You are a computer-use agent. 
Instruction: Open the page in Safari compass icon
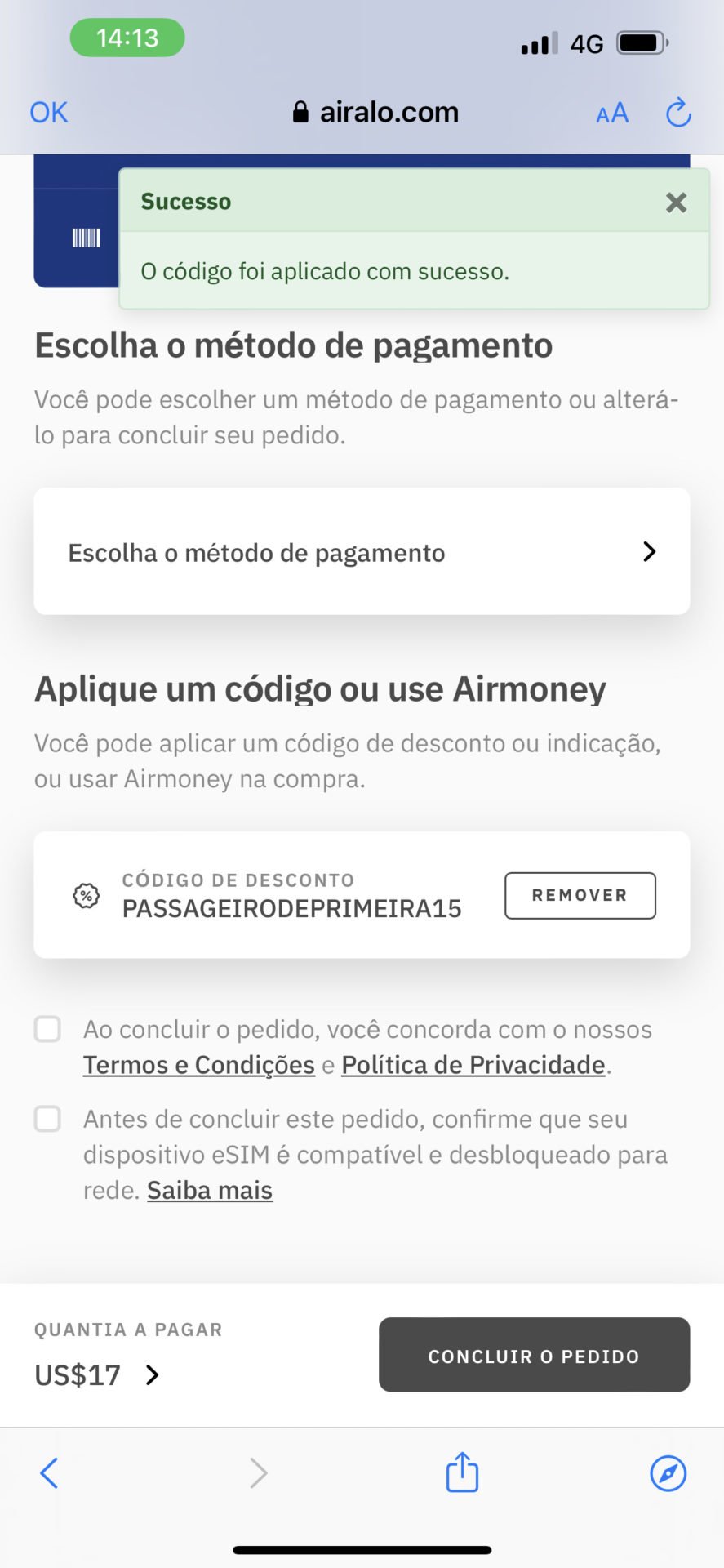pyautogui.click(x=668, y=1473)
